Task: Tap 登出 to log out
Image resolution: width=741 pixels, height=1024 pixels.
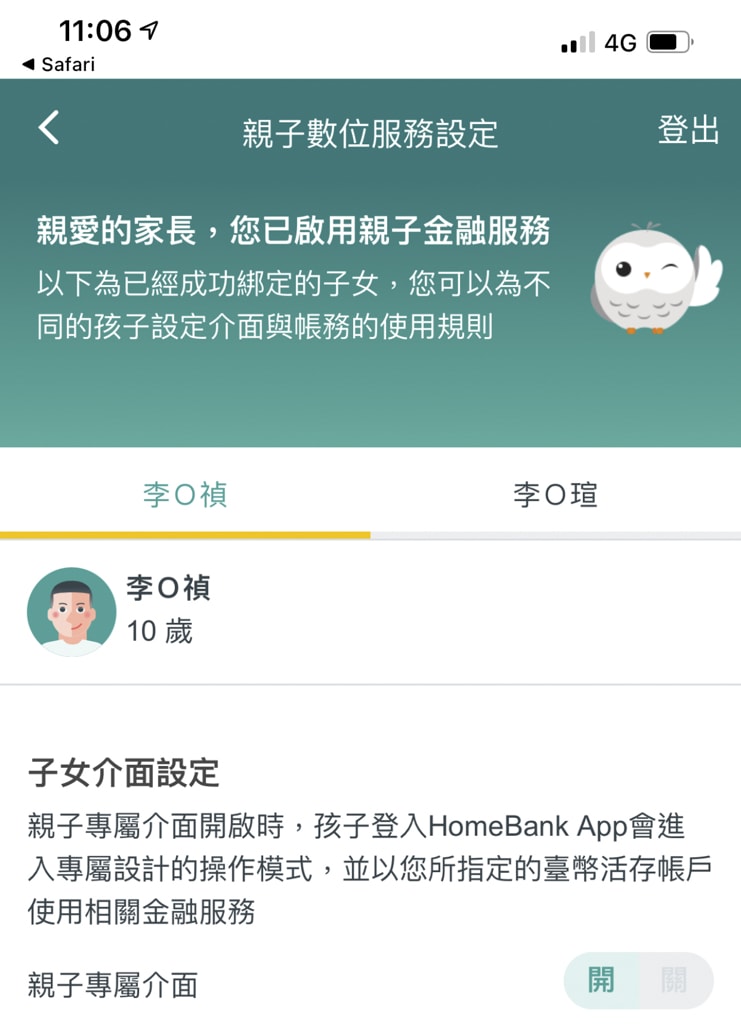Action: point(688,130)
